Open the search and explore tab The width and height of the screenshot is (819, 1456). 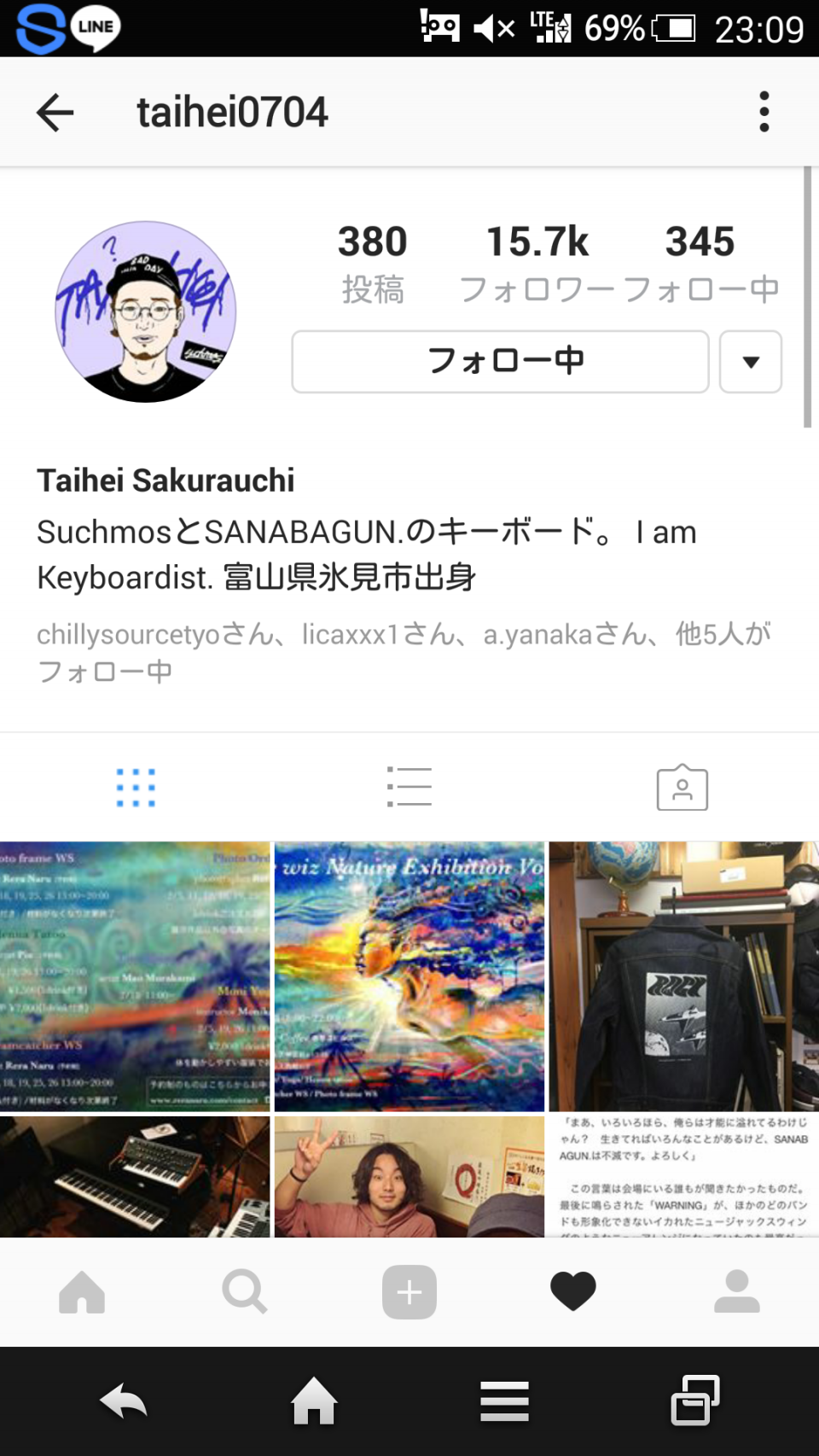(245, 1292)
